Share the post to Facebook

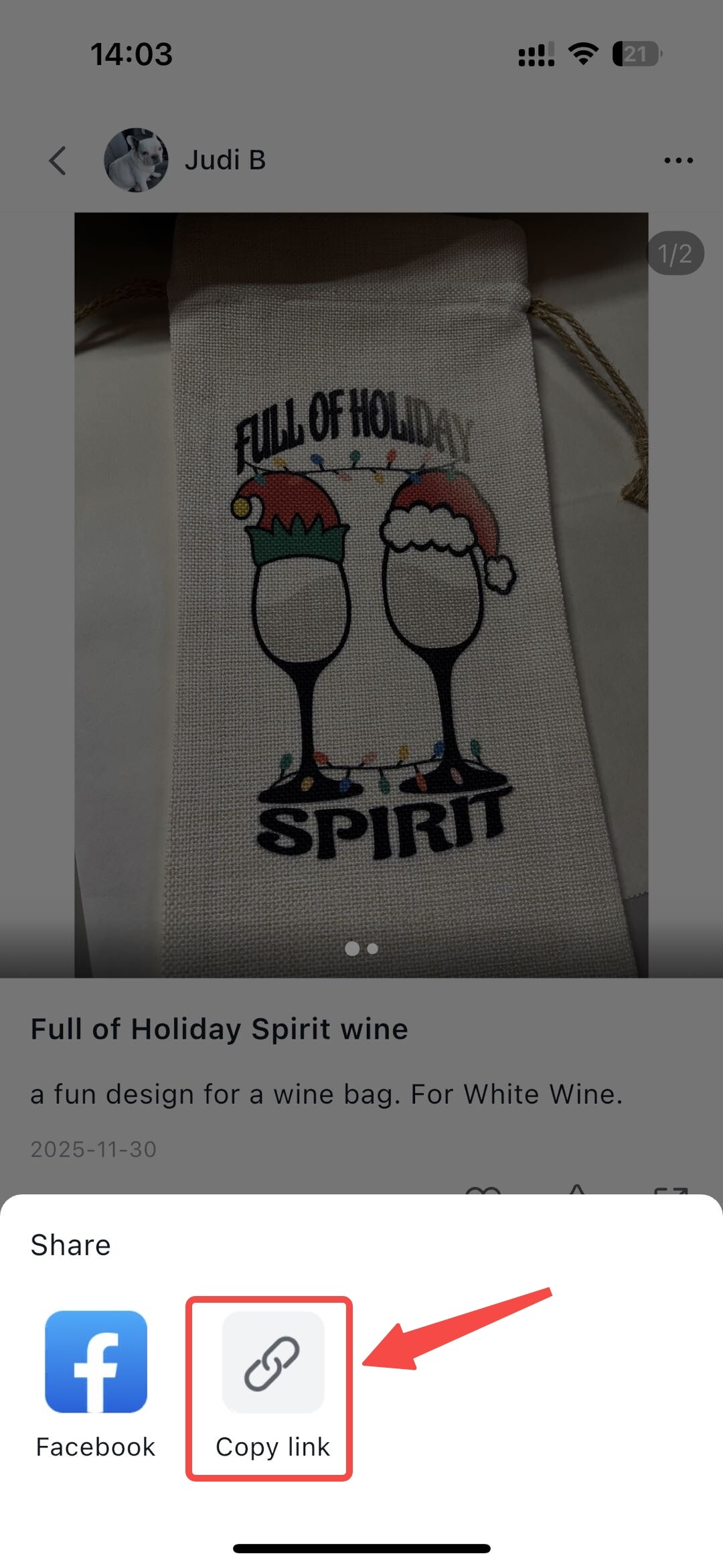96,1362
